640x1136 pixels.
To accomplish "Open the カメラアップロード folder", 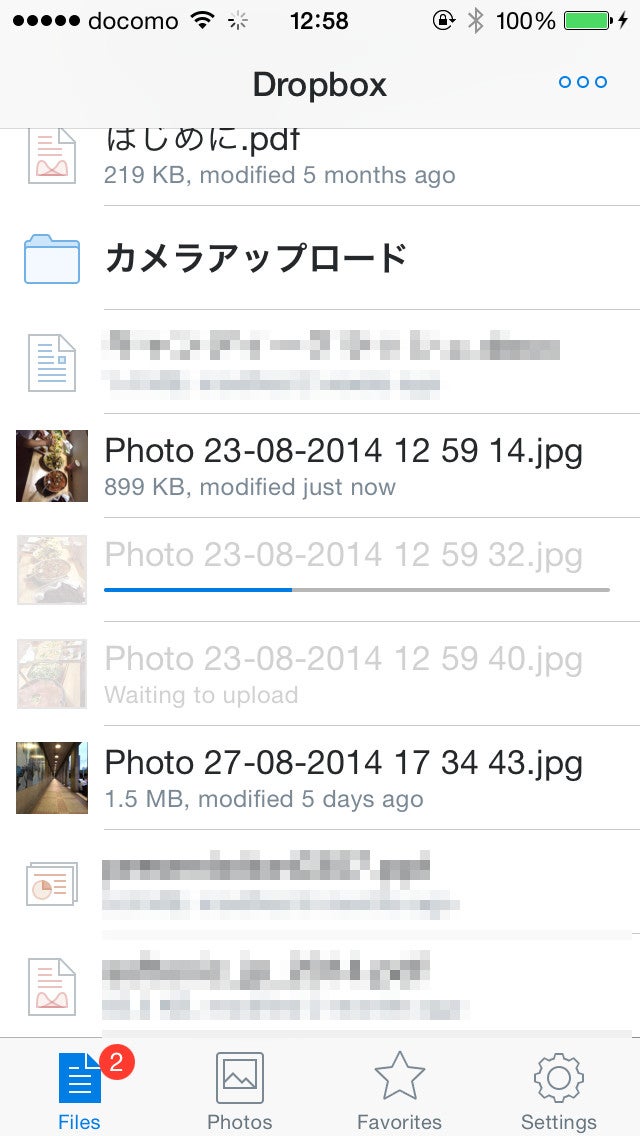I will pyautogui.click(x=320, y=258).
